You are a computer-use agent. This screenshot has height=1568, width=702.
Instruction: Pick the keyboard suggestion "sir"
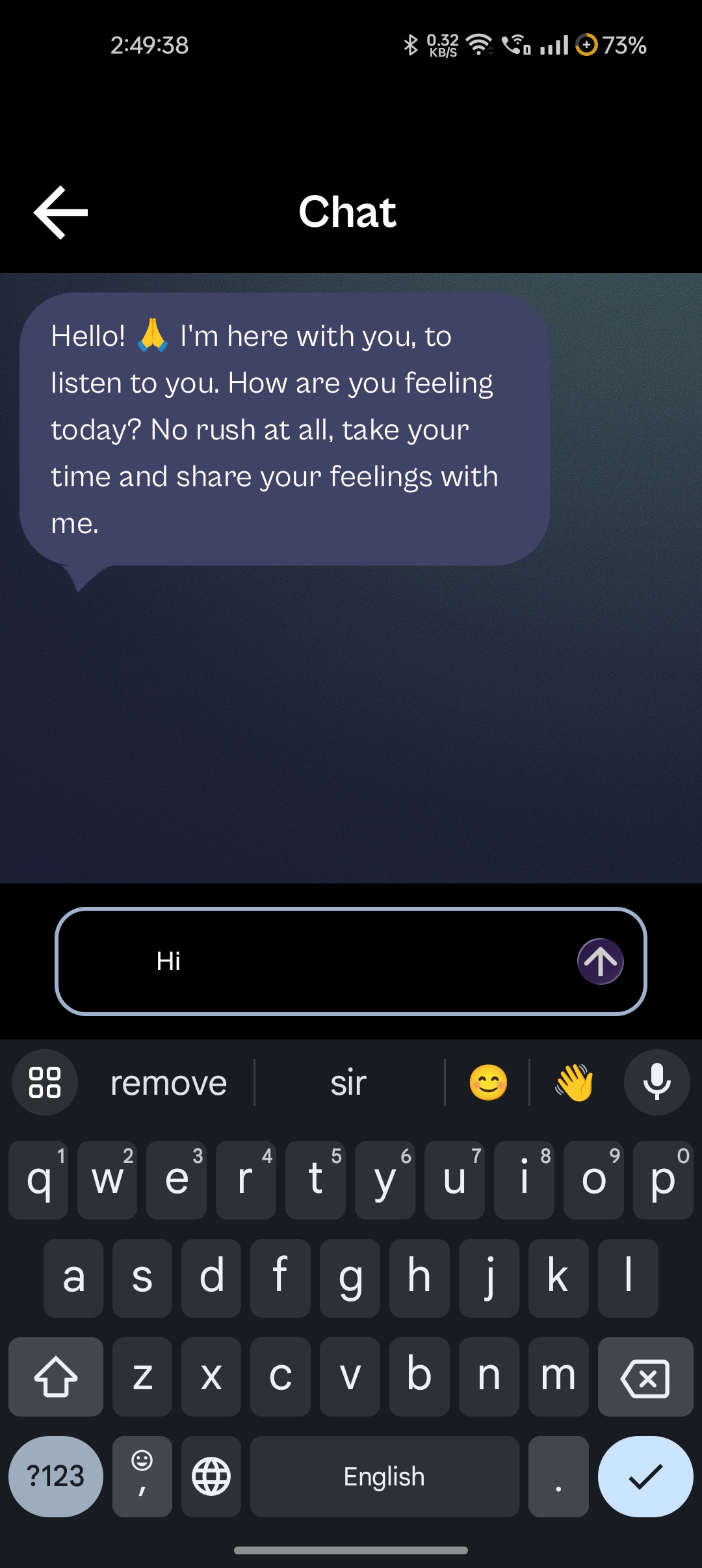(x=348, y=1083)
